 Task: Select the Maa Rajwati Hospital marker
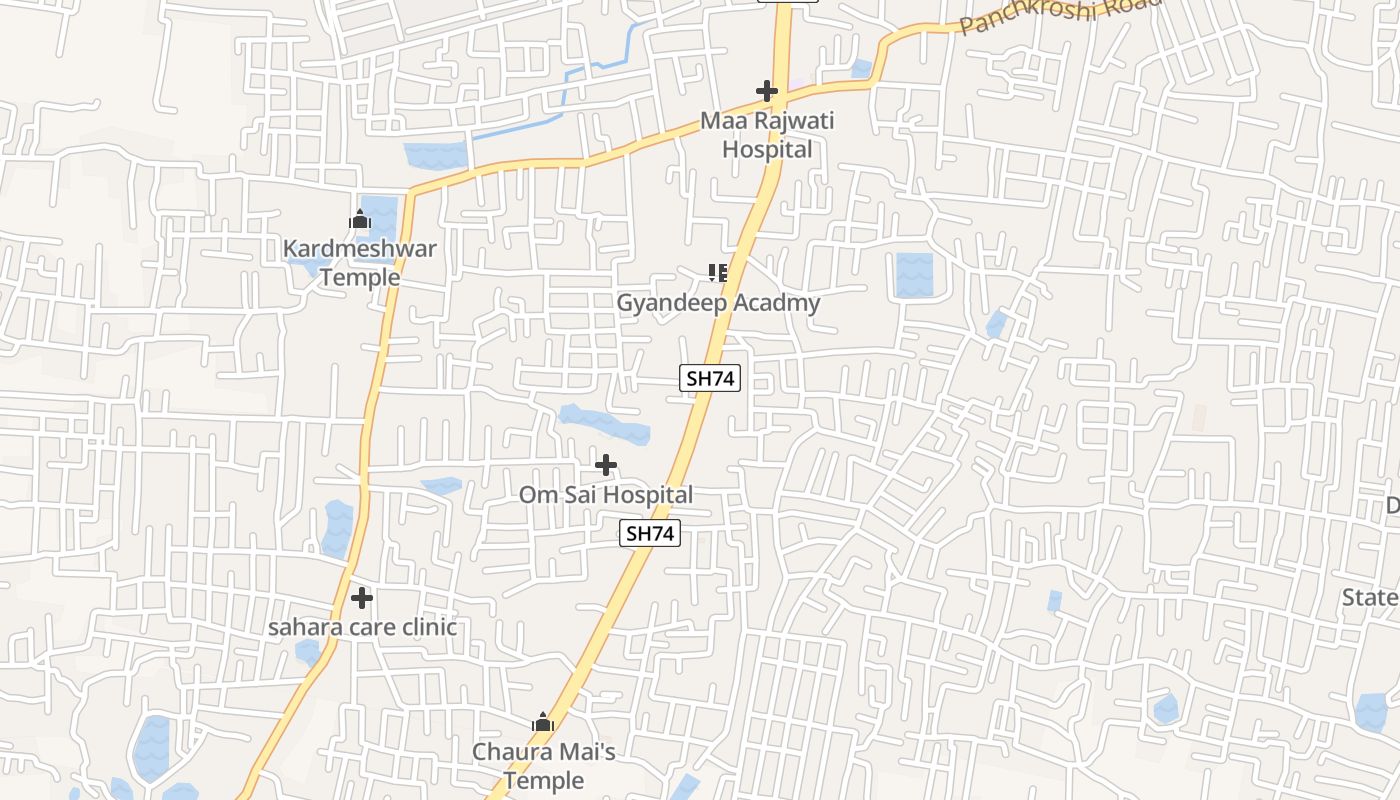tap(767, 92)
